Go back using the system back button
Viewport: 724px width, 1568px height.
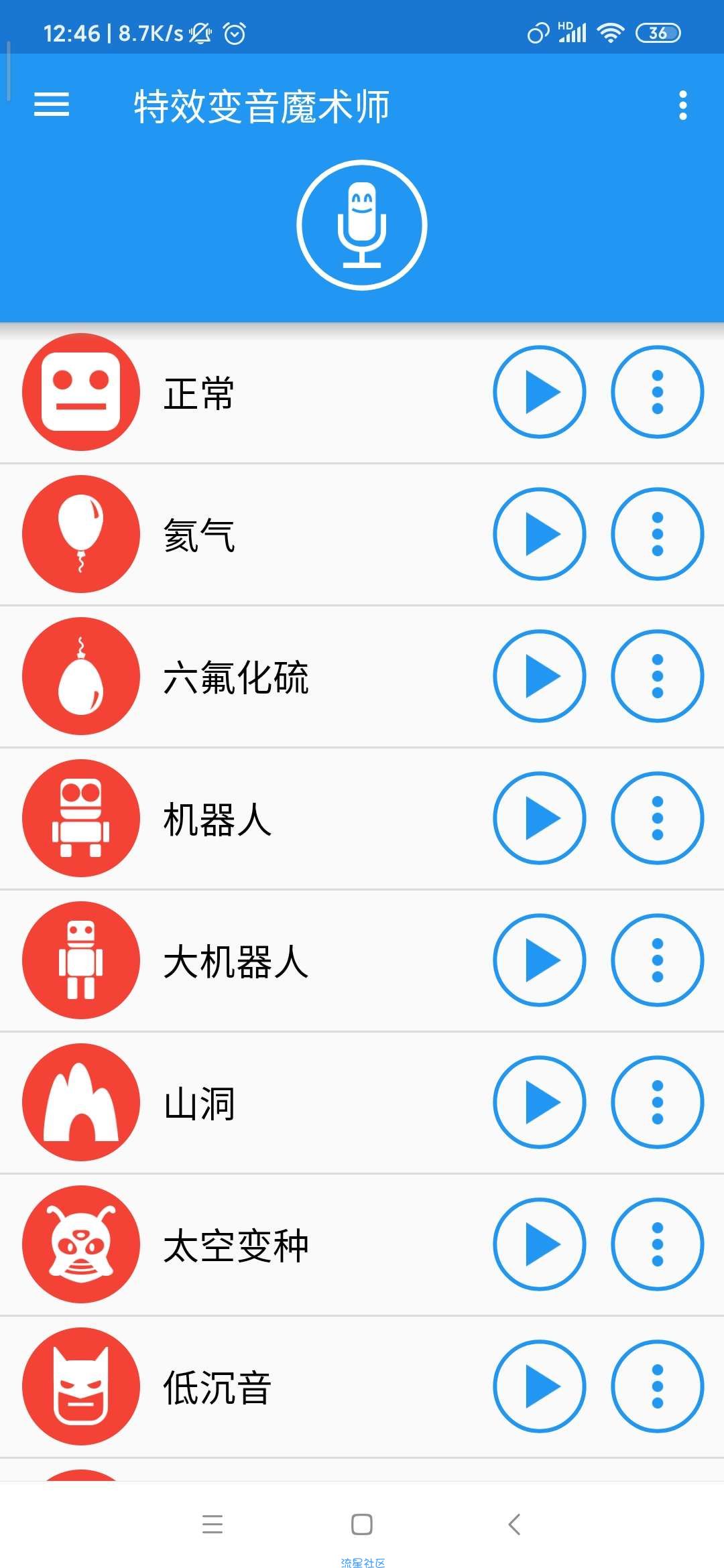tap(514, 1524)
